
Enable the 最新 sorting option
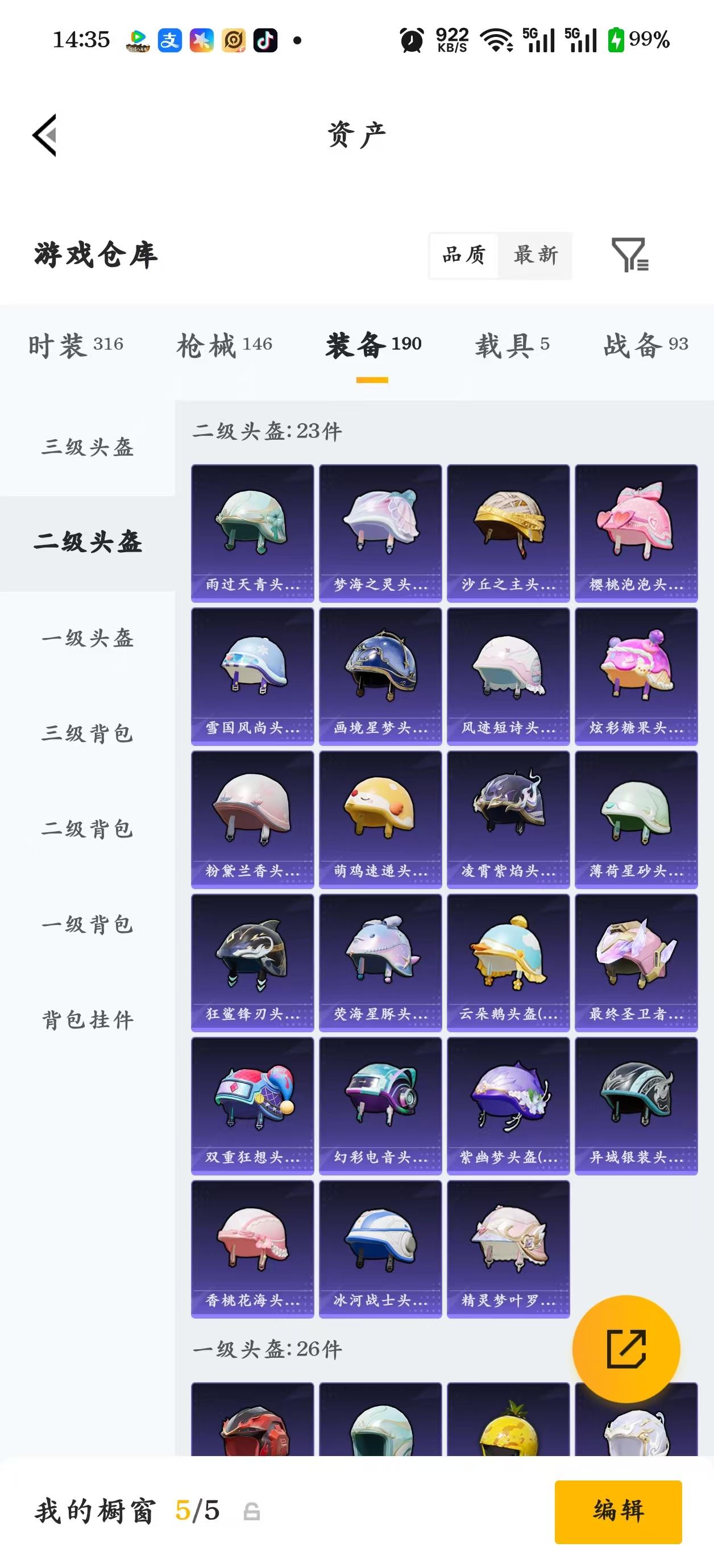pyautogui.click(x=535, y=256)
